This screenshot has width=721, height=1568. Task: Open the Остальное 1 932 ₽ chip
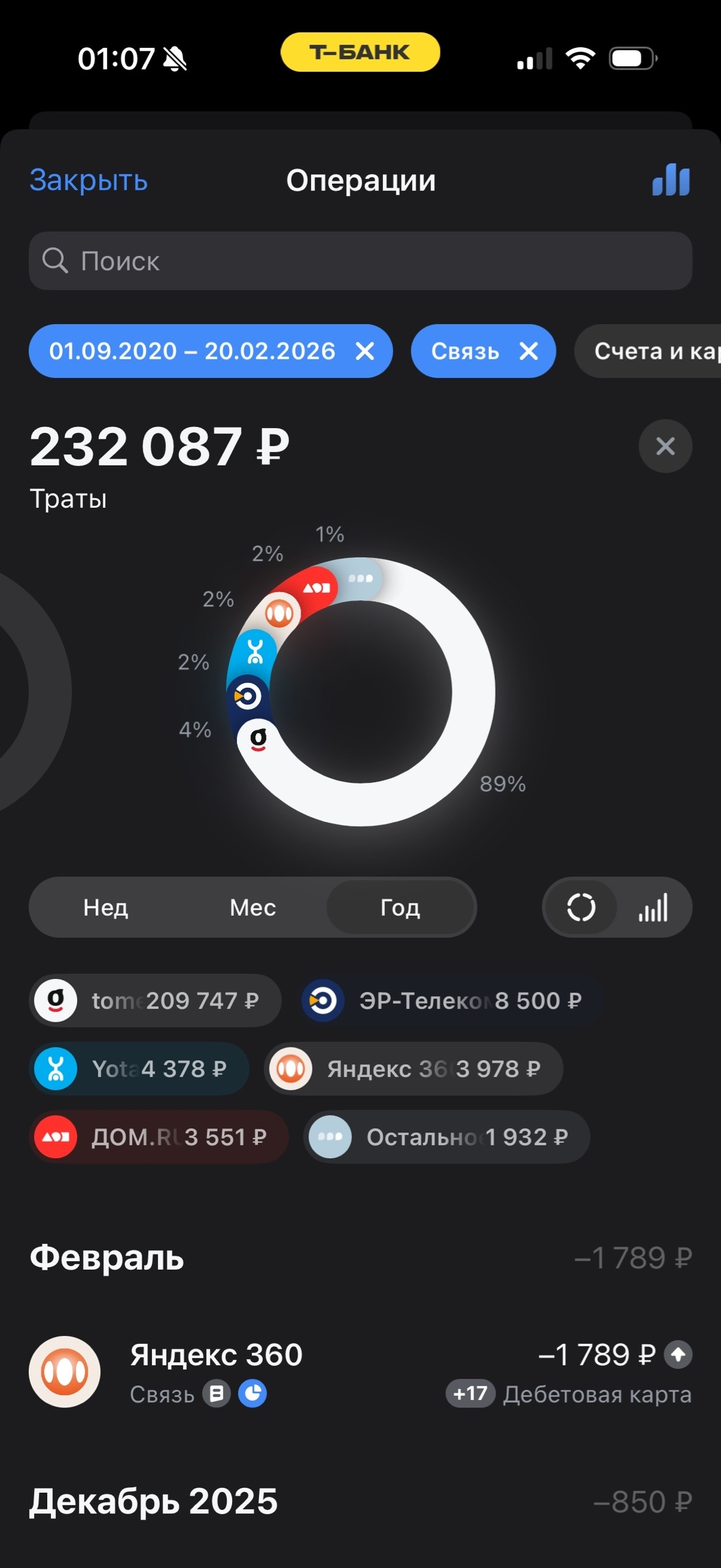point(447,1137)
